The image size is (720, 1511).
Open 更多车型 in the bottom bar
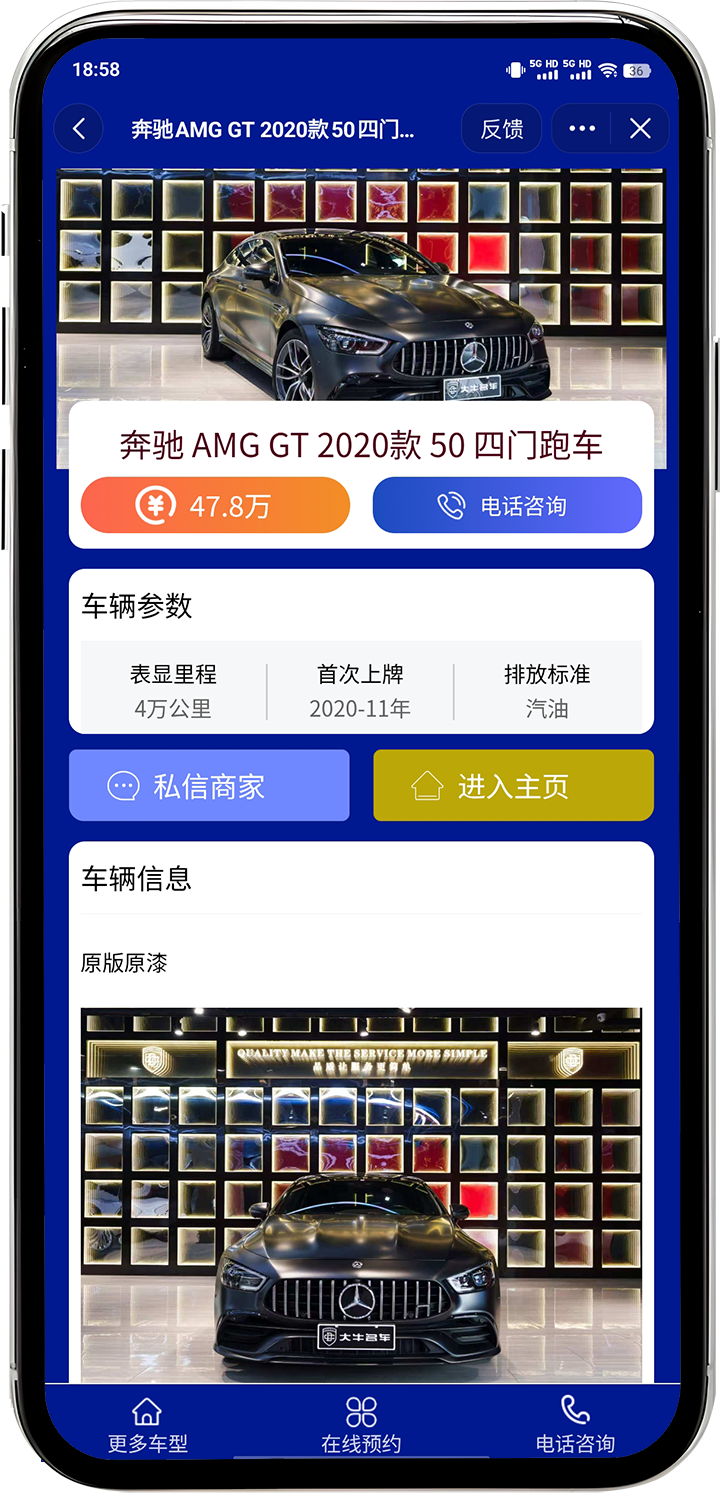tap(148, 1426)
